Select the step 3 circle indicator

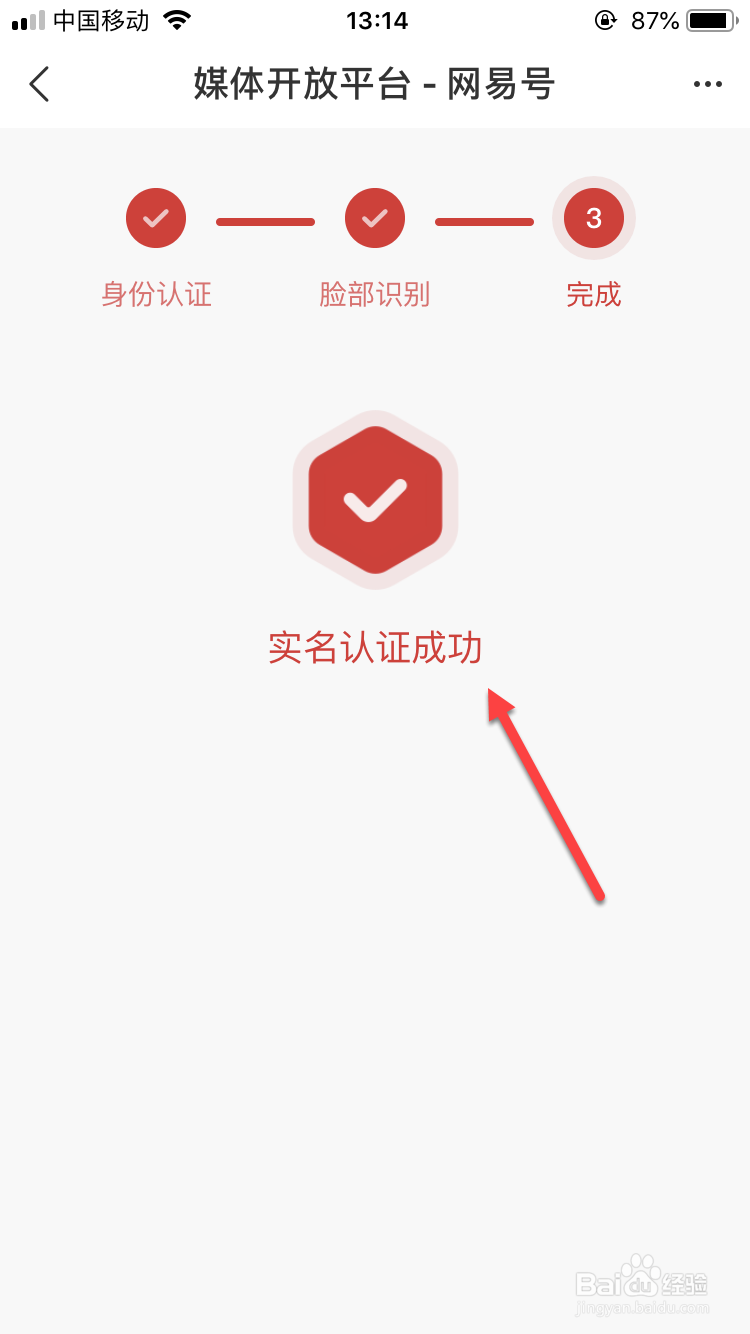pos(593,217)
